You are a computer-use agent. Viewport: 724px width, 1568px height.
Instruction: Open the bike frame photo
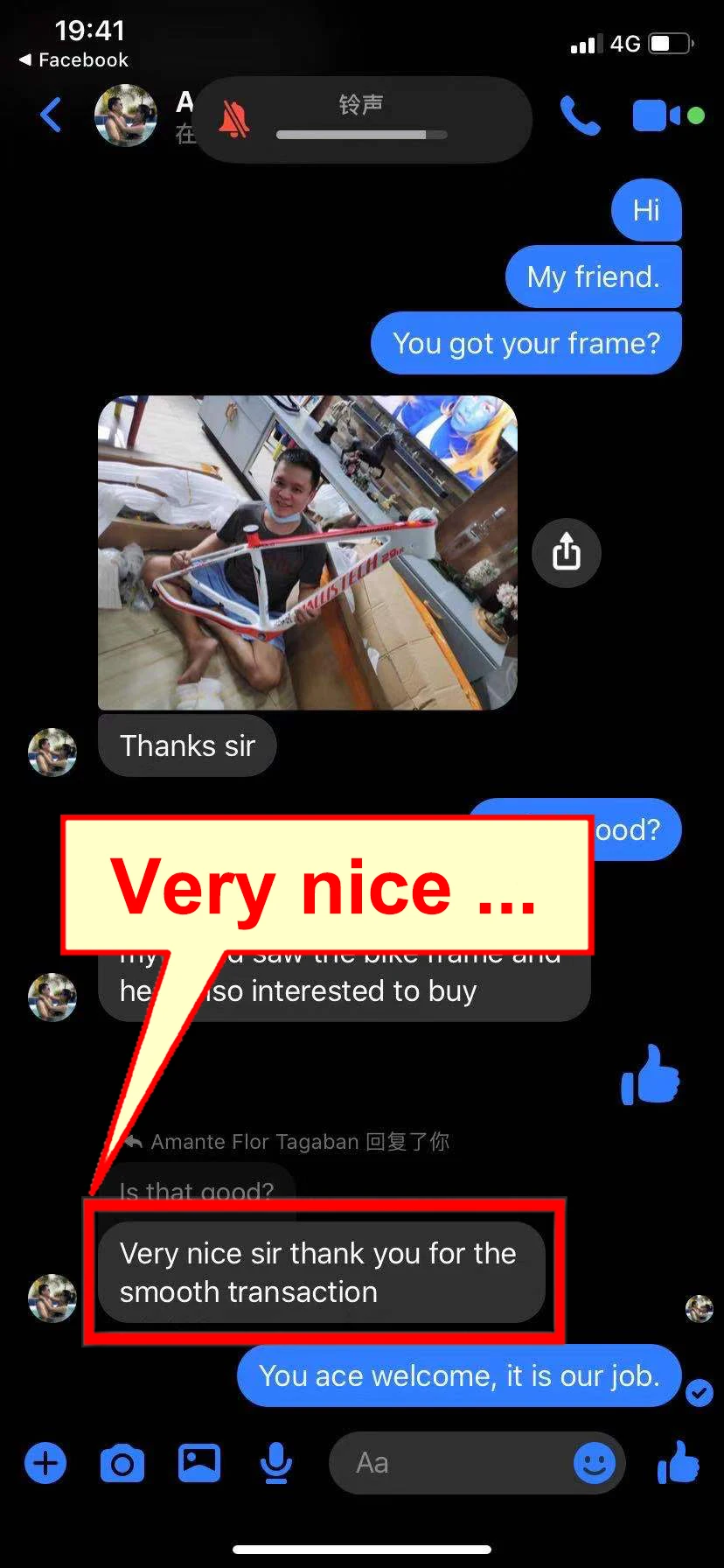(x=308, y=552)
